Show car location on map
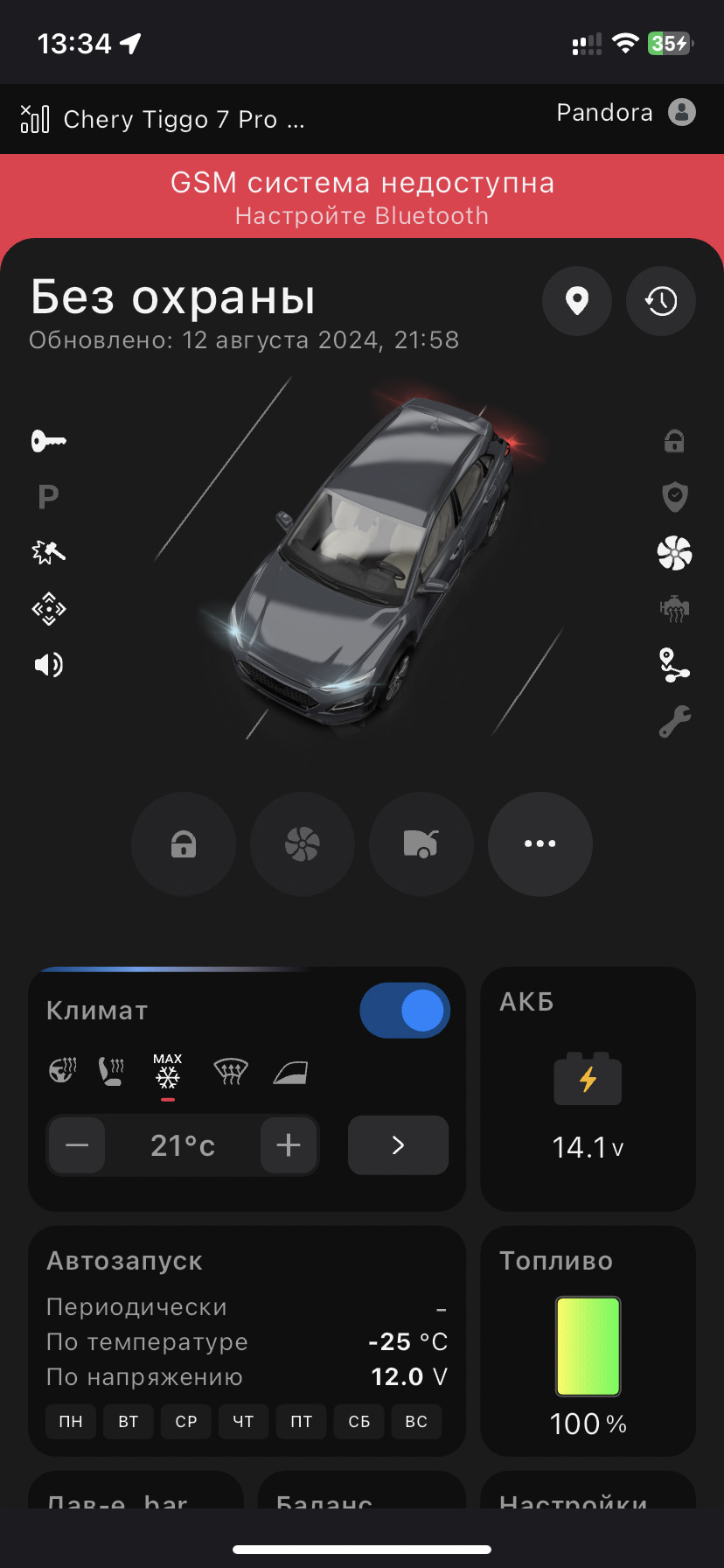Screen dimensions: 724x1568 click(576, 301)
